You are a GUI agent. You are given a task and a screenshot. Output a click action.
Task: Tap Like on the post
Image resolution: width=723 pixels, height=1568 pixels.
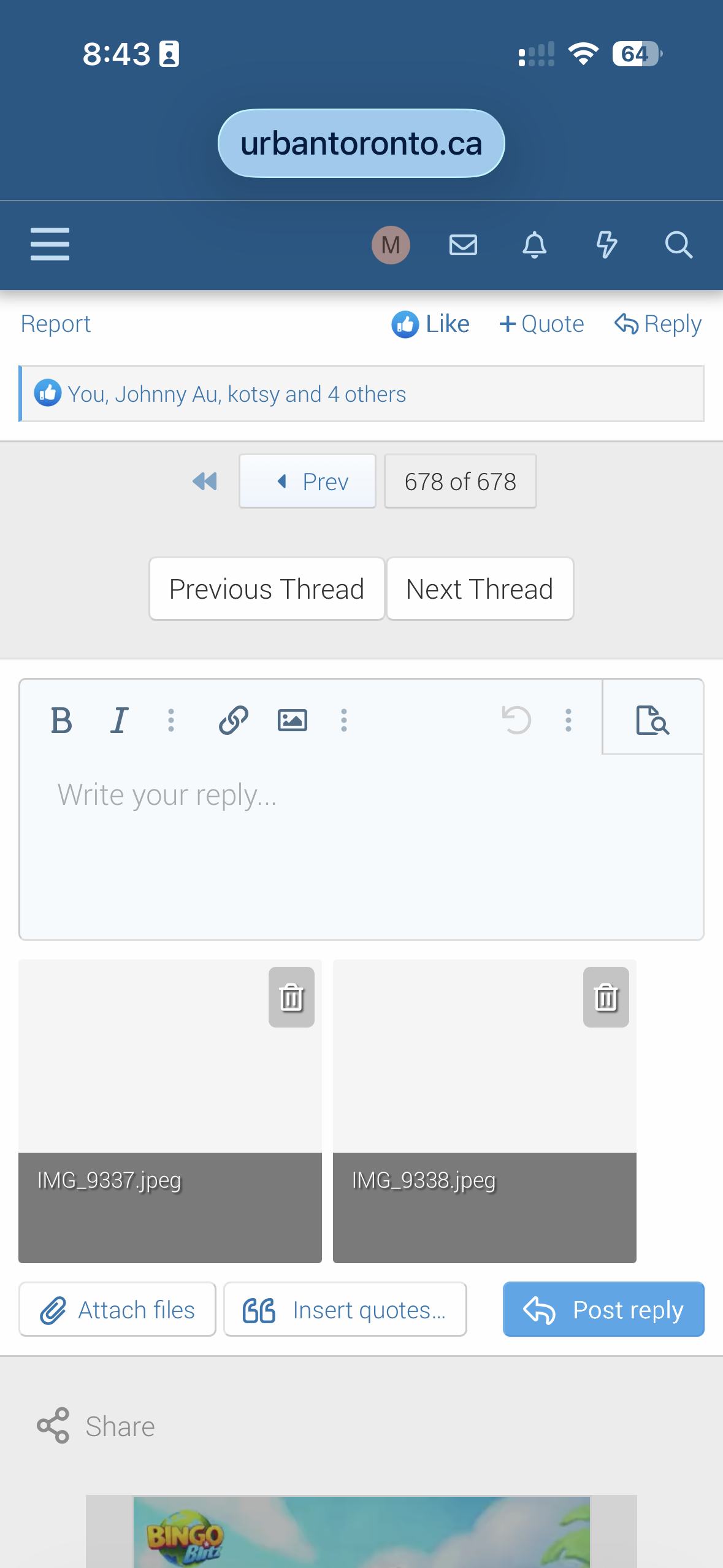click(431, 324)
